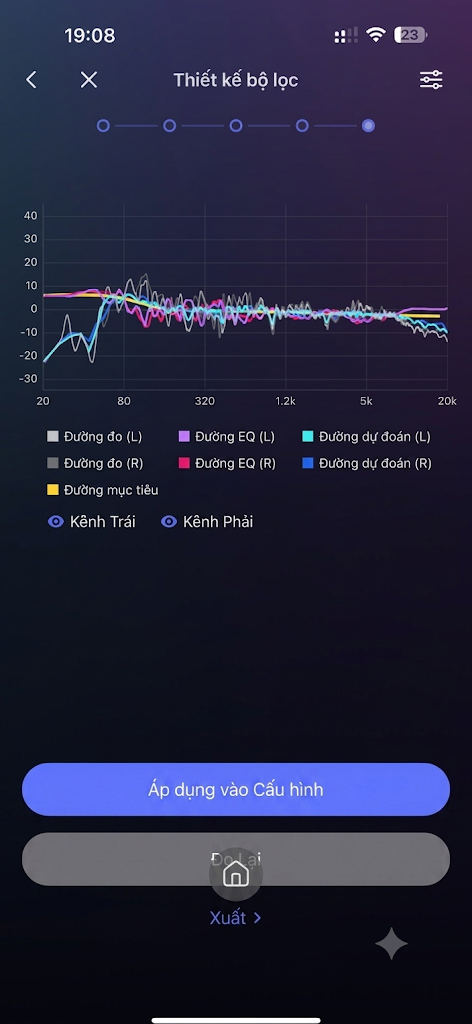Tap Áp dụng vào Cấu hình button
The width and height of the screenshot is (472, 1024).
pos(236,790)
